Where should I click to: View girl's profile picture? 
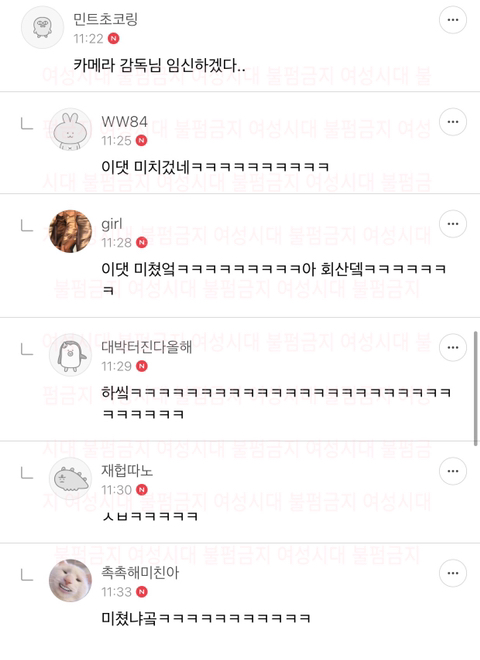point(70,231)
